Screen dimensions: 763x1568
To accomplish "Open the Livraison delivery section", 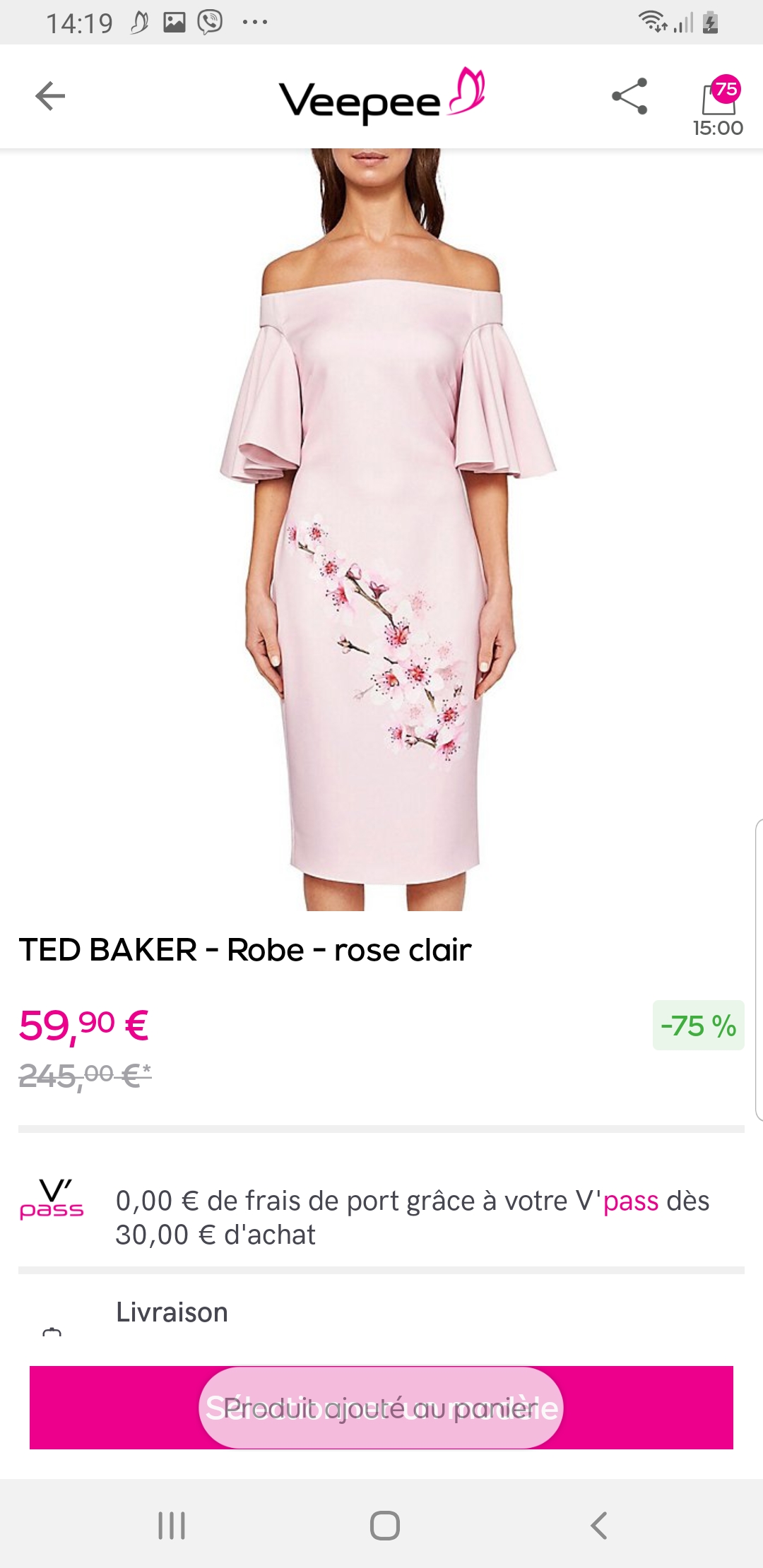I will (x=172, y=1312).
